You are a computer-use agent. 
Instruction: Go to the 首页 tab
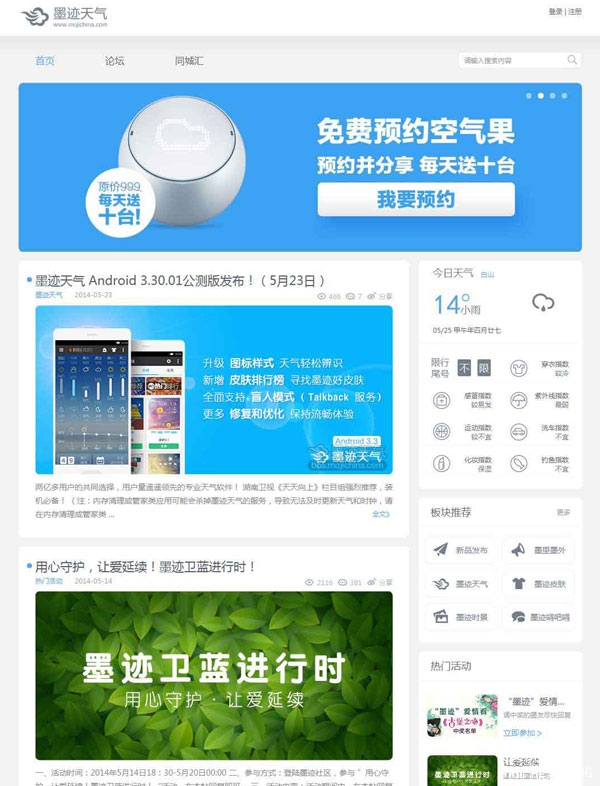tap(45, 61)
